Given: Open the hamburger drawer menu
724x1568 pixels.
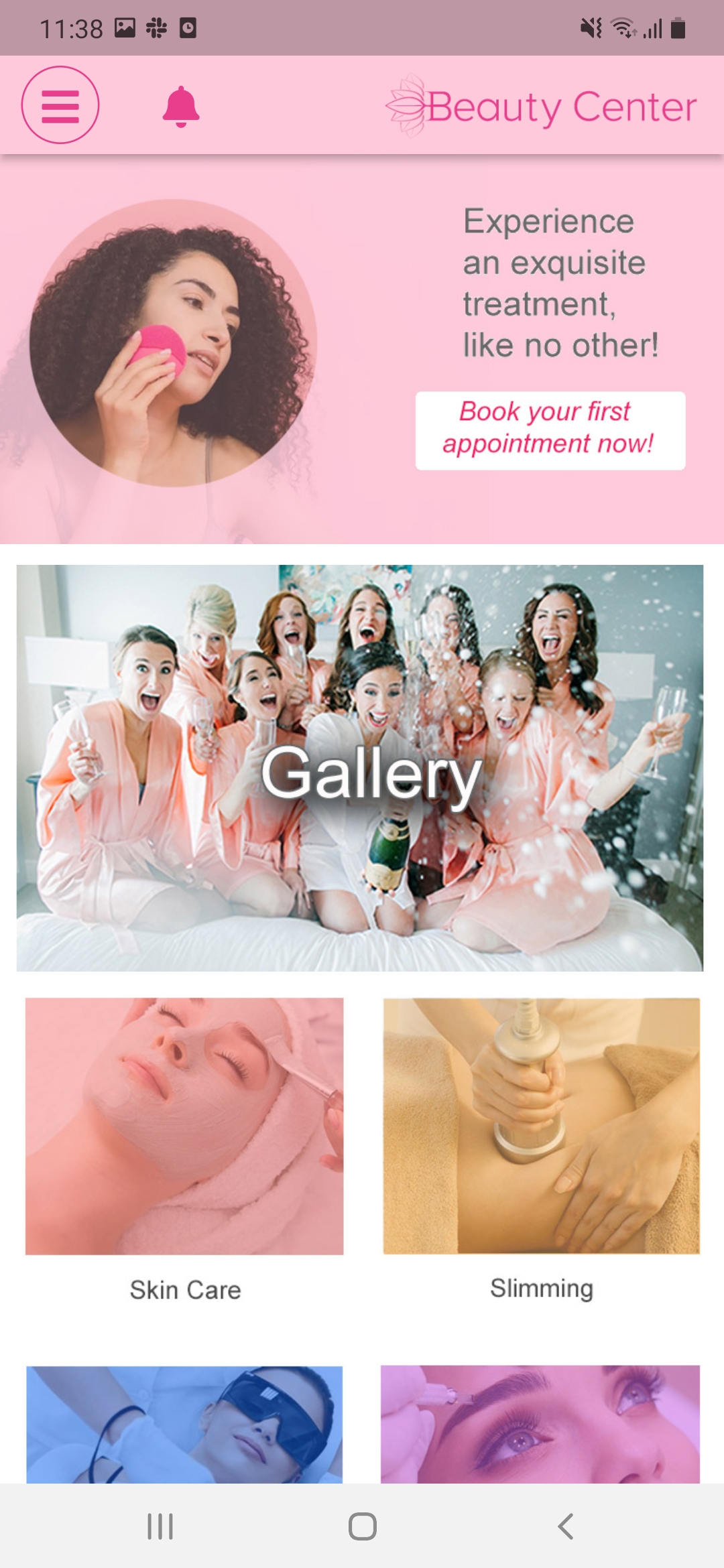Looking at the screenshot, I should pos(60,105).
